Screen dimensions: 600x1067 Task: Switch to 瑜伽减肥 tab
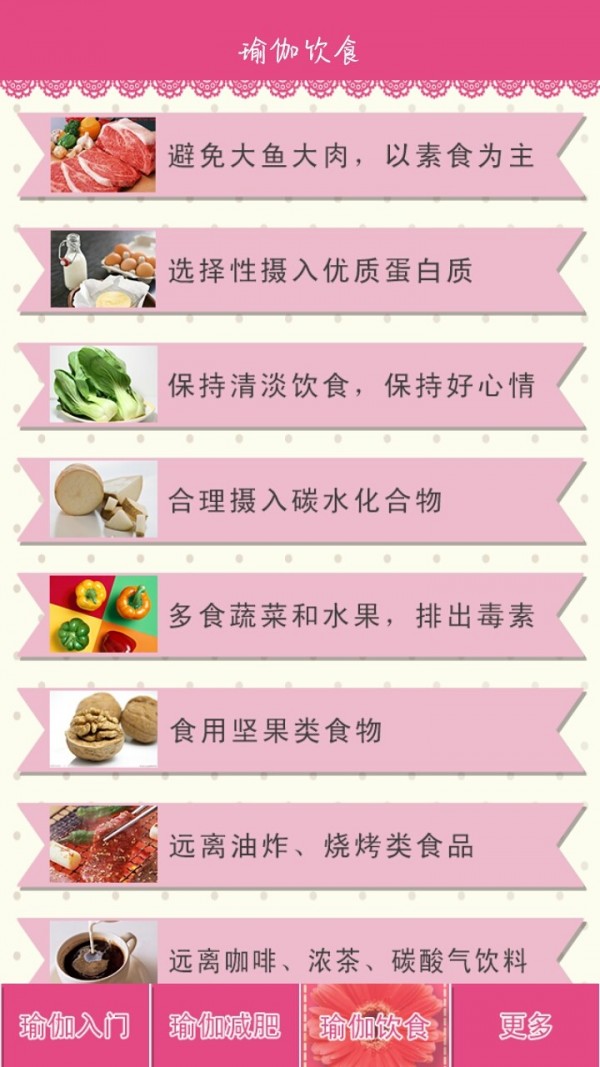coord(225,1026)
